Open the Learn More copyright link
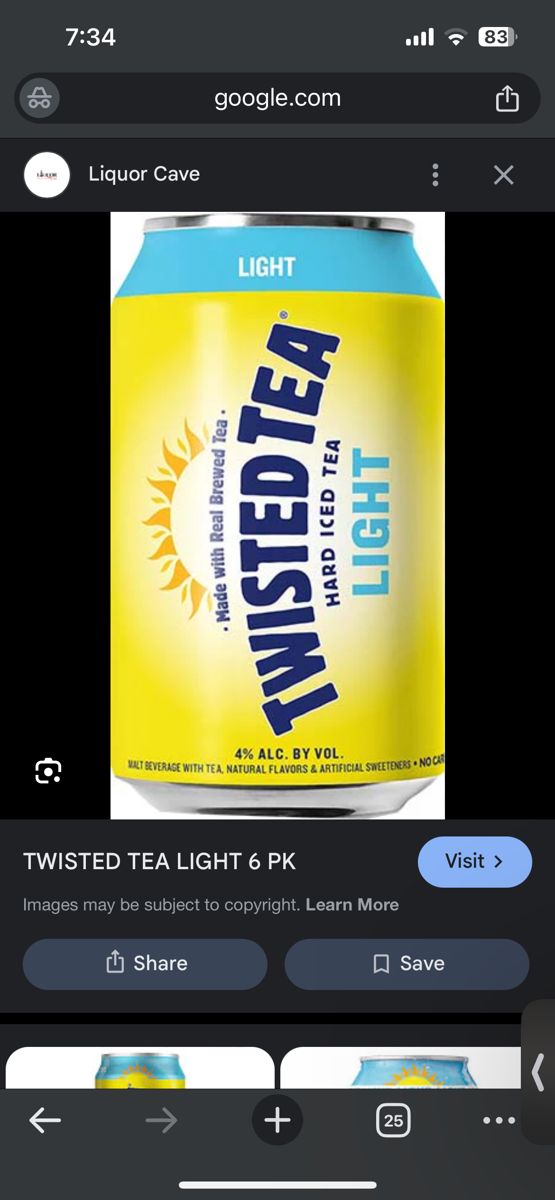 click(x=352, y=905)
